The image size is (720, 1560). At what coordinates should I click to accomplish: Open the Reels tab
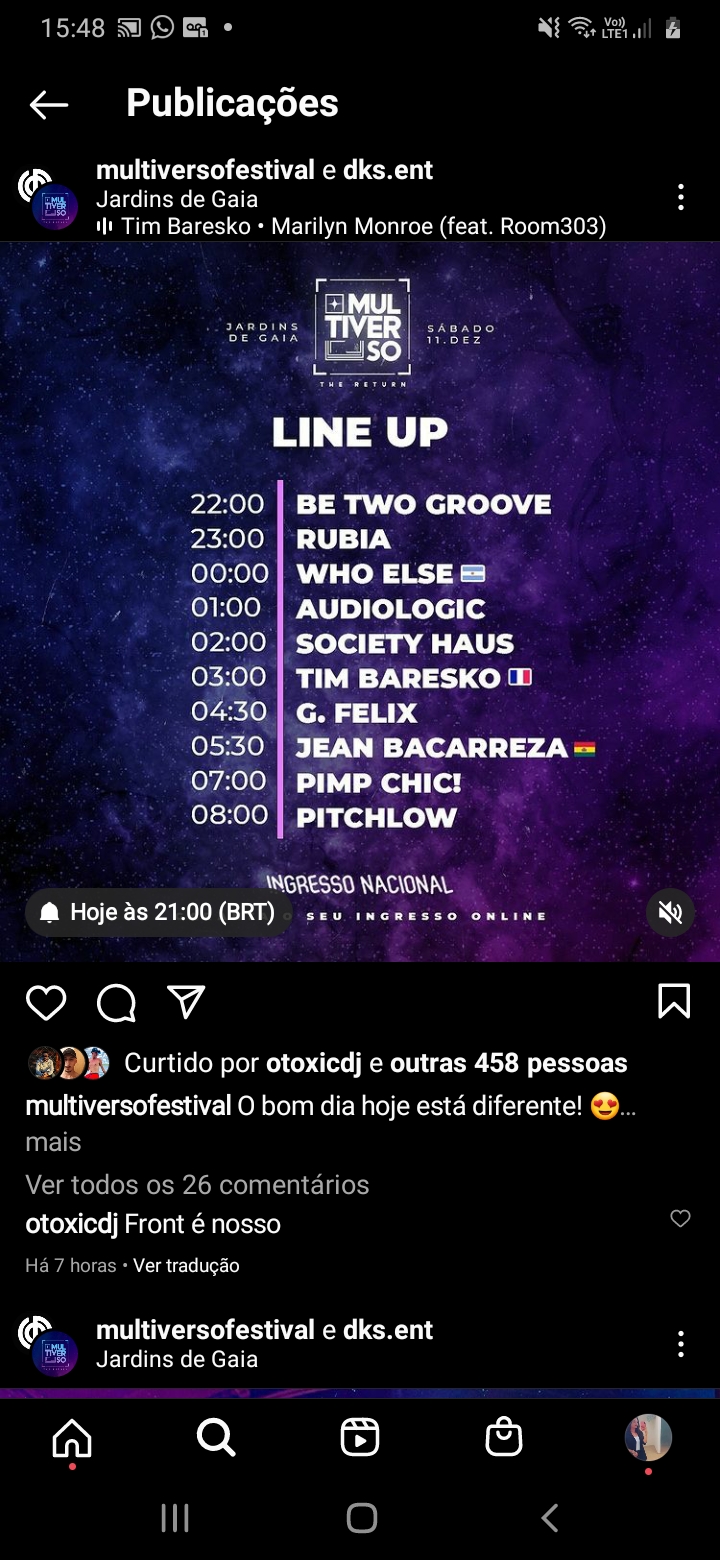point(360,1438)
